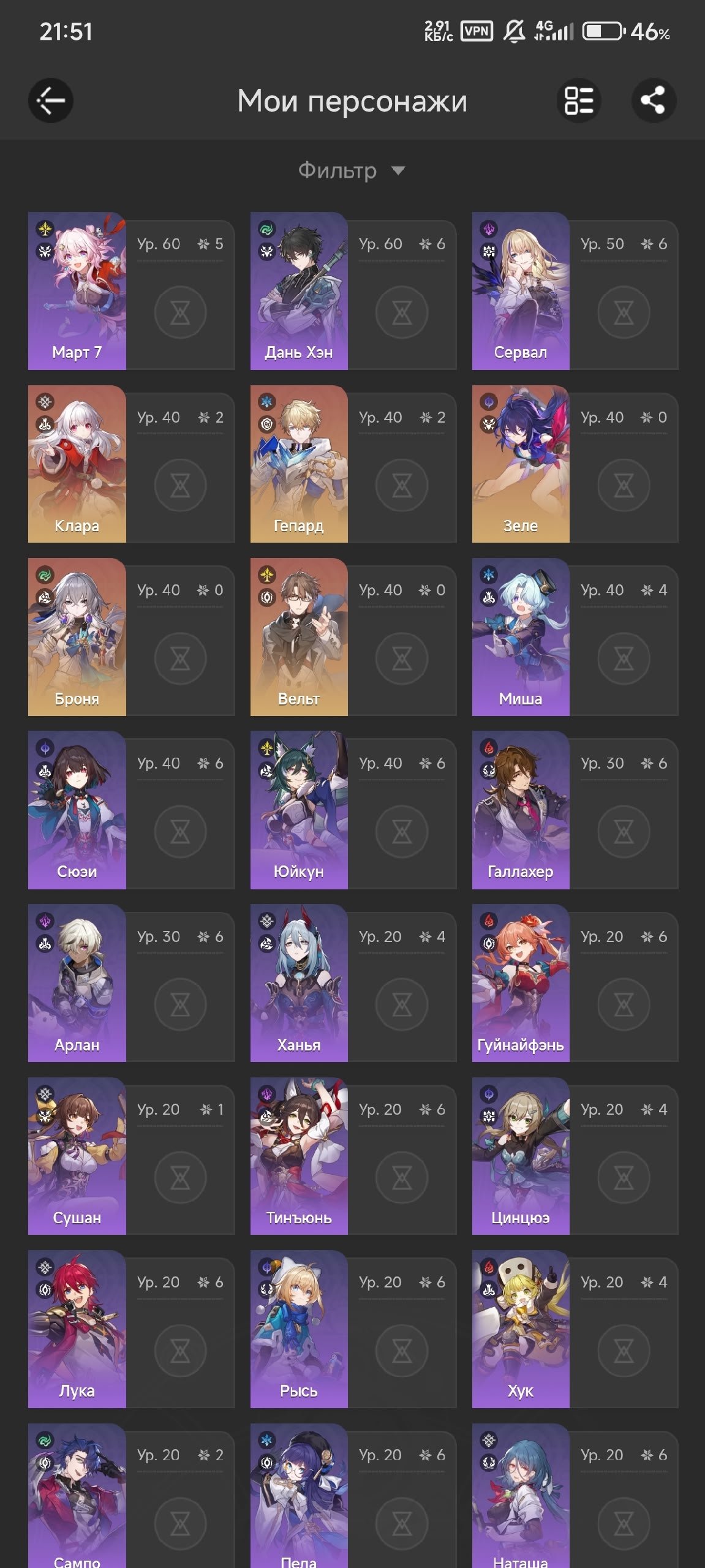
Task: Open the Миша character card
Action: click(x=575, y=637)
